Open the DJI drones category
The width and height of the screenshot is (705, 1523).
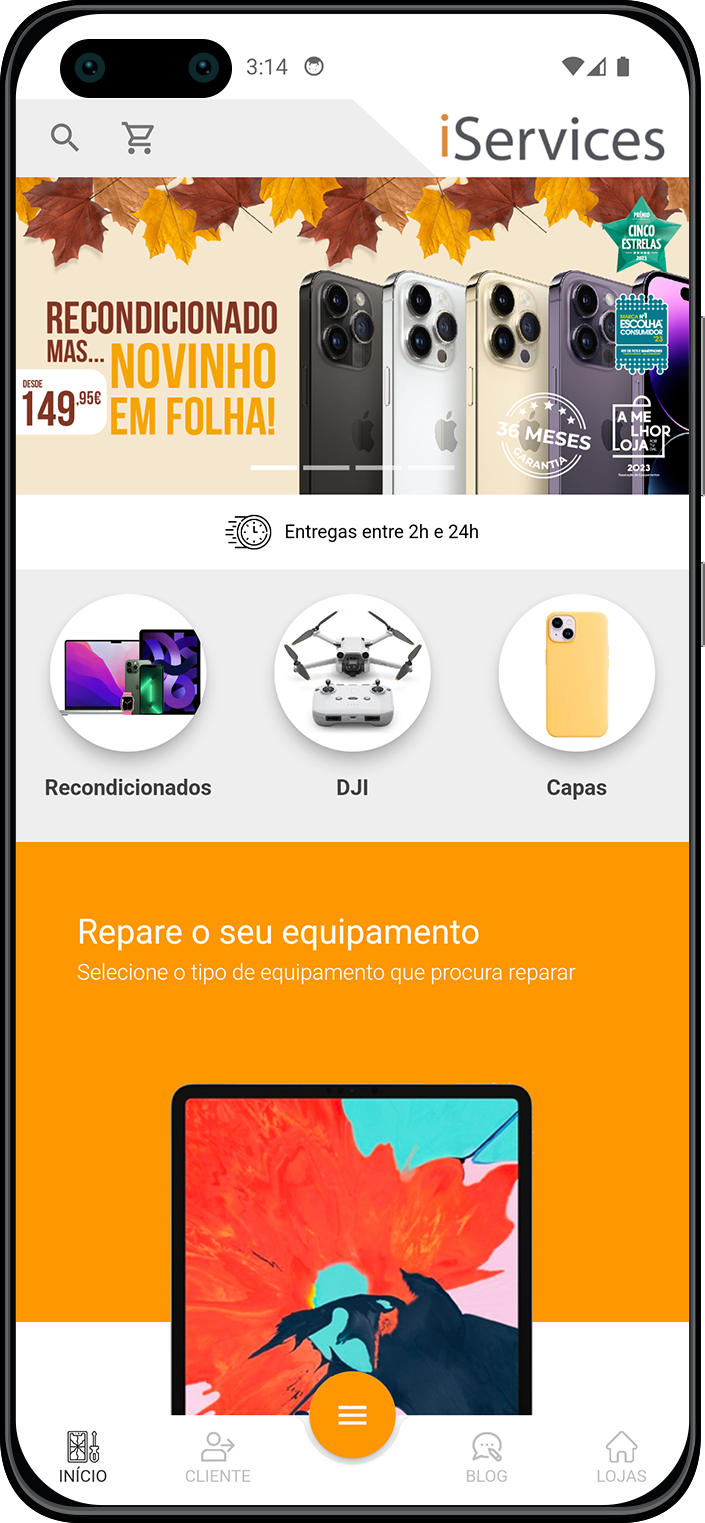352,673
